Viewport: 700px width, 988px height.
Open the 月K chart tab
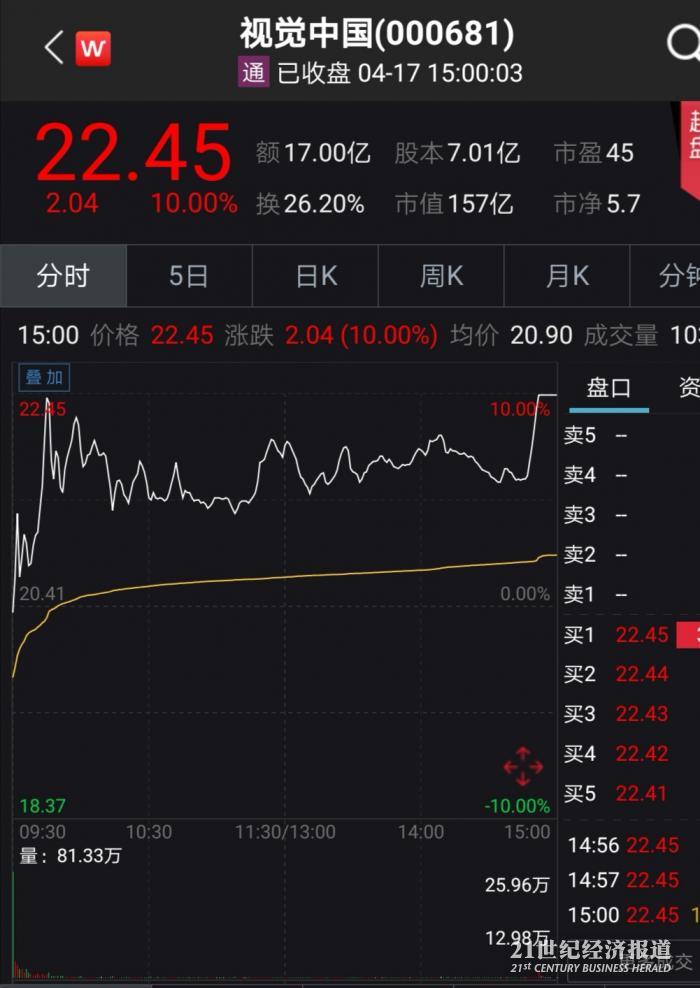click(x=567, y=276)
